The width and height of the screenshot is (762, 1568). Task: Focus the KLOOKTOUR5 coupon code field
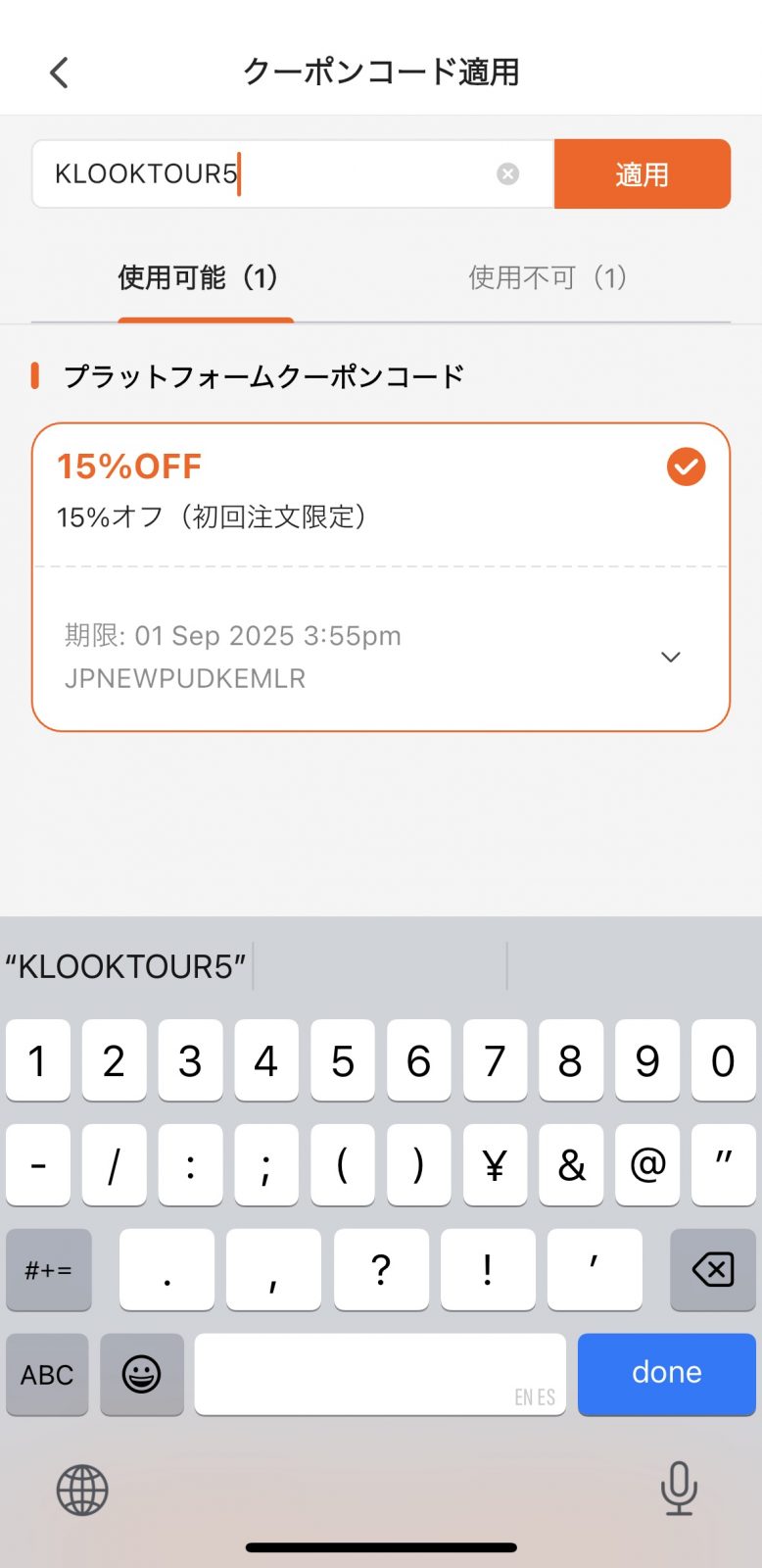pyautogui.click(x=264, y=174)
